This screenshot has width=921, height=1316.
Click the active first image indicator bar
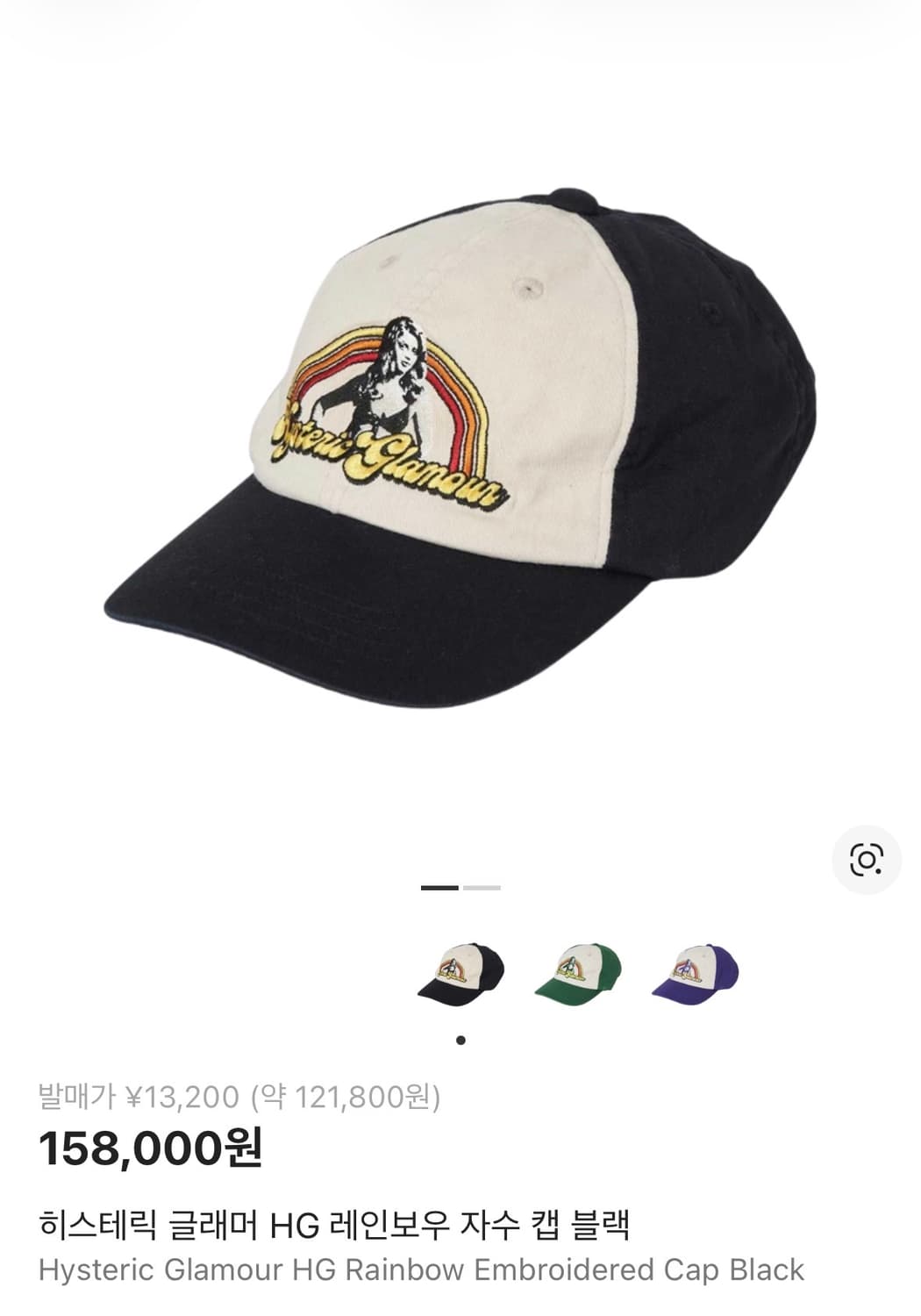point(439,889)
